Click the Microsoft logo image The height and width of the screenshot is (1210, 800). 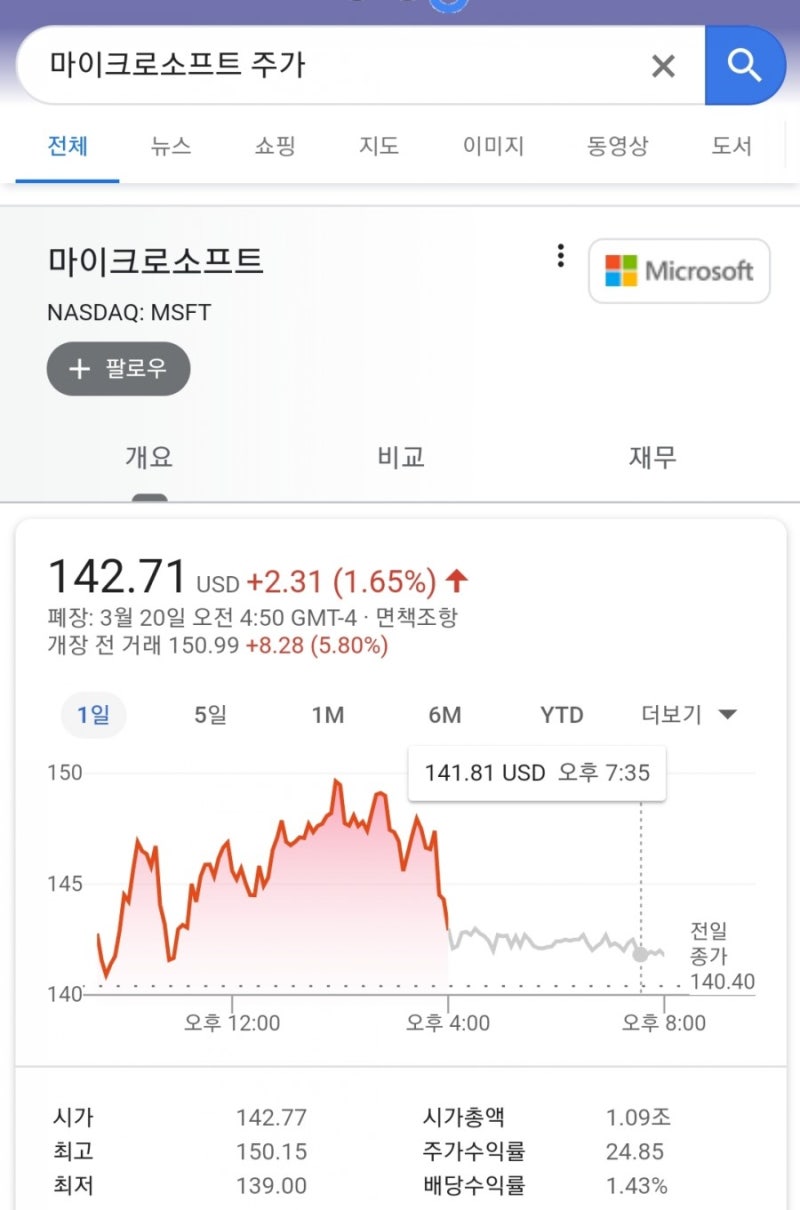[678, 271]
